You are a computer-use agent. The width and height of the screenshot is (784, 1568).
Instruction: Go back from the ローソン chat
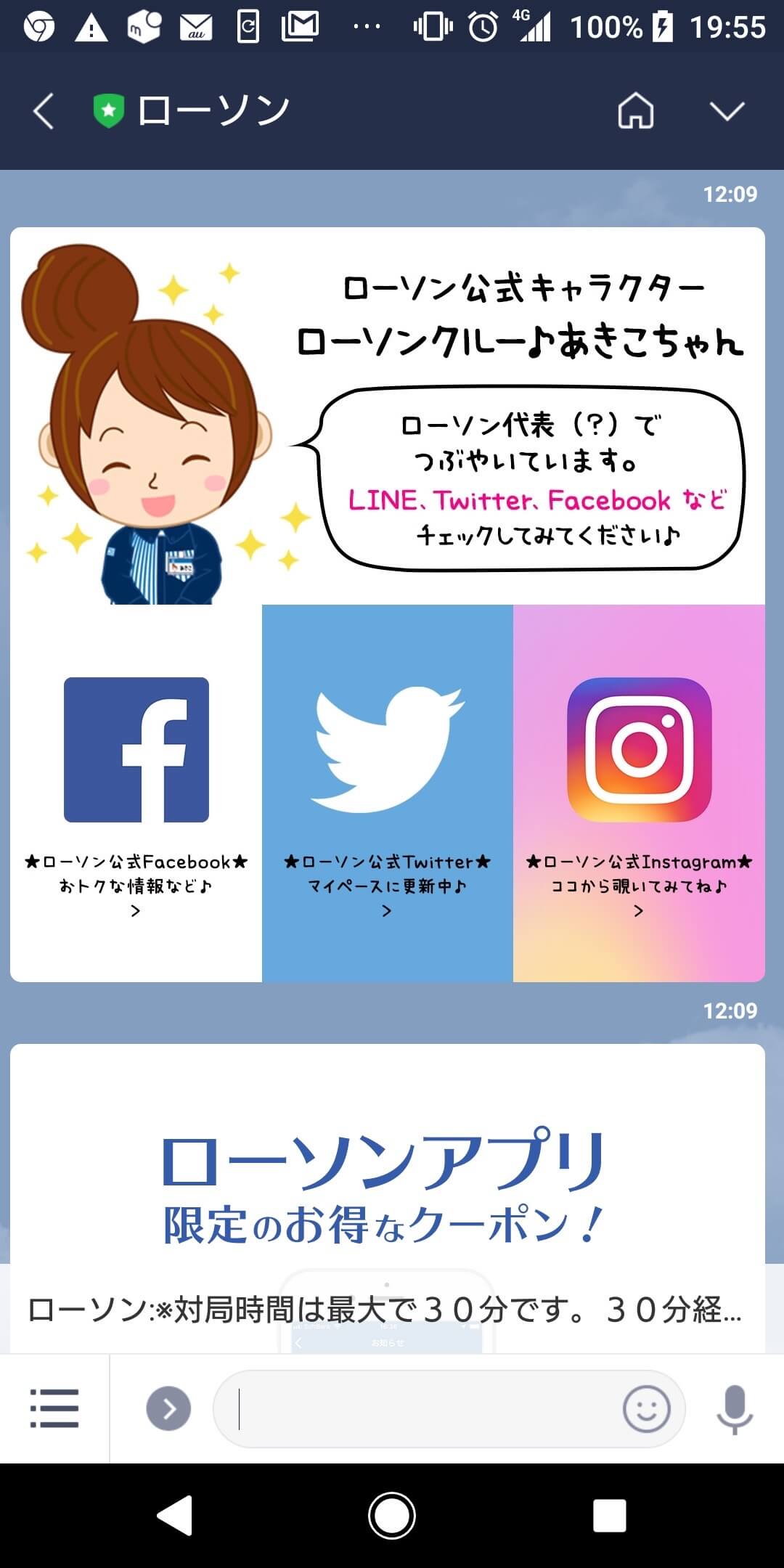click(x=44, y=112)
